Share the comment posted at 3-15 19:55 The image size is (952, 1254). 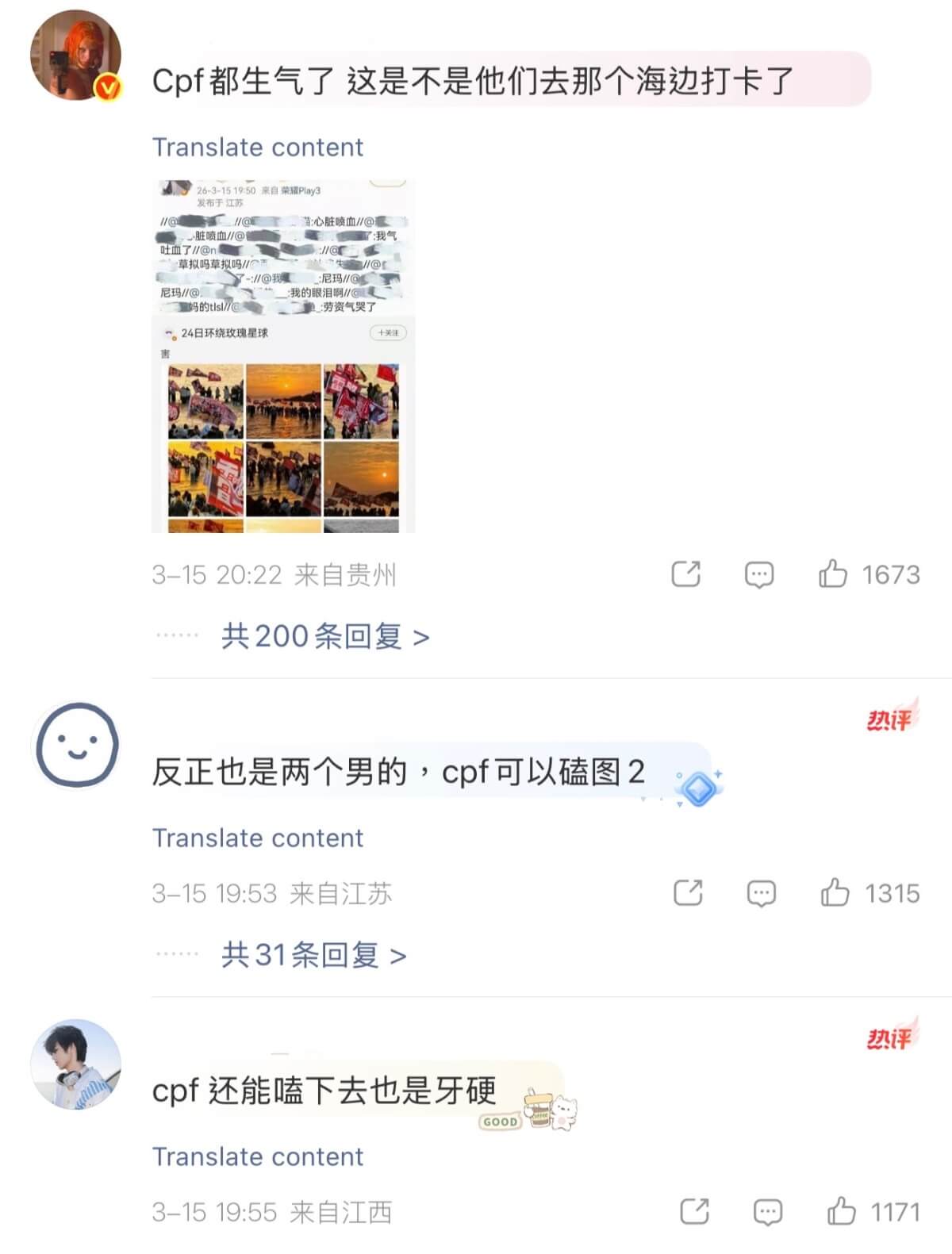[x=695, y=1212]
